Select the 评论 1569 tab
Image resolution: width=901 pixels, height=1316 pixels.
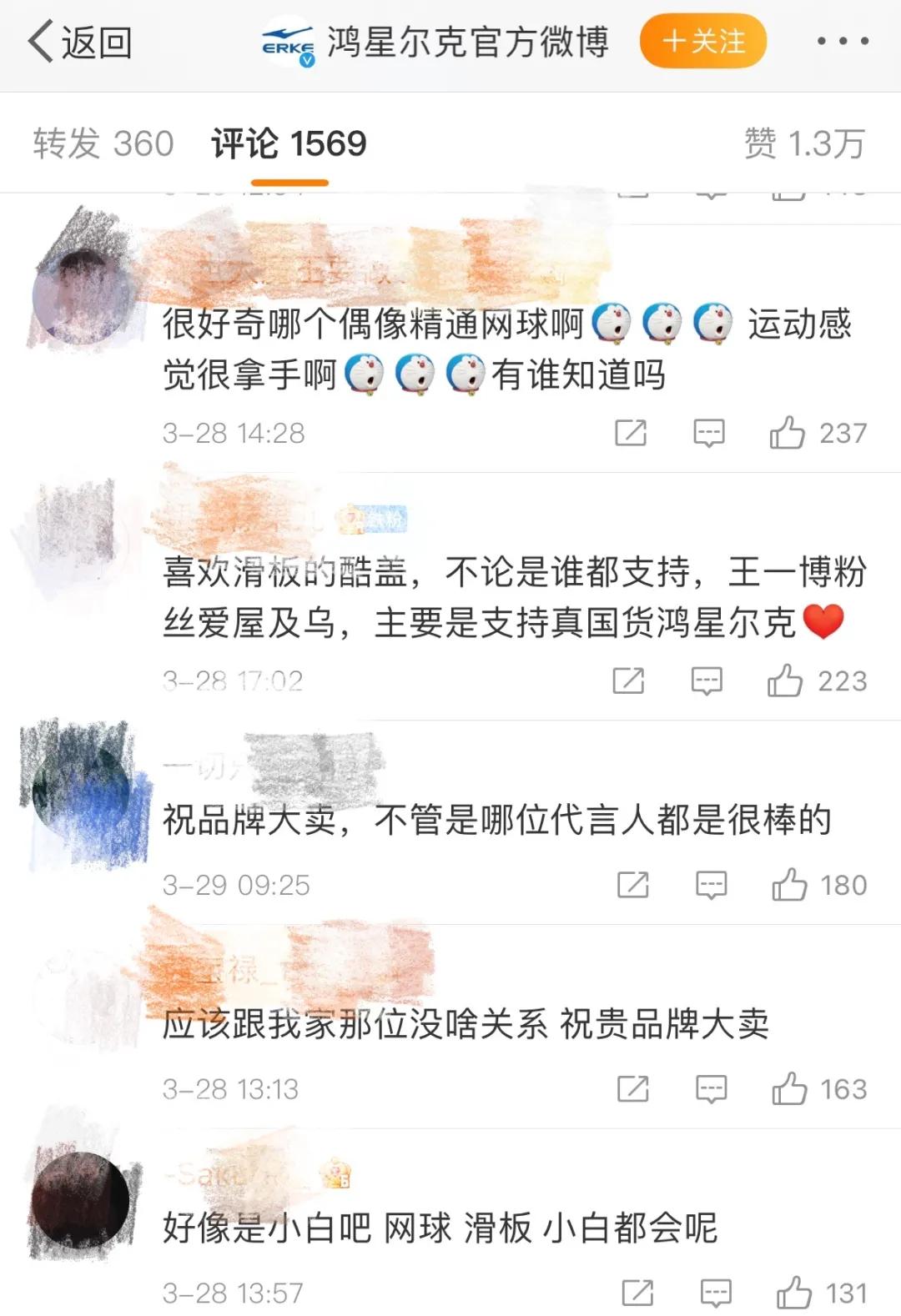tap(288, 142)
